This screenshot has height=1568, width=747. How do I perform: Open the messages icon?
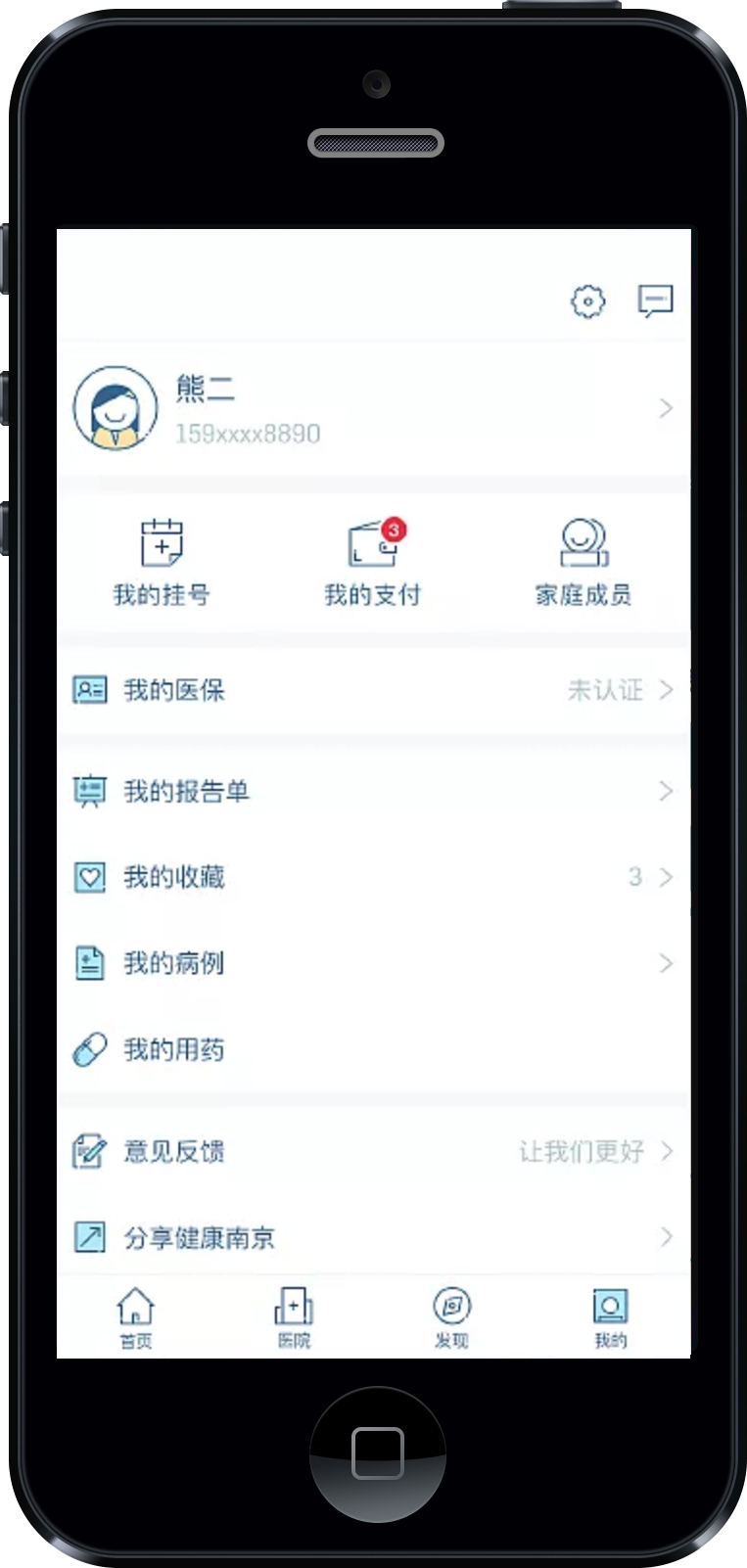point(655,300)
